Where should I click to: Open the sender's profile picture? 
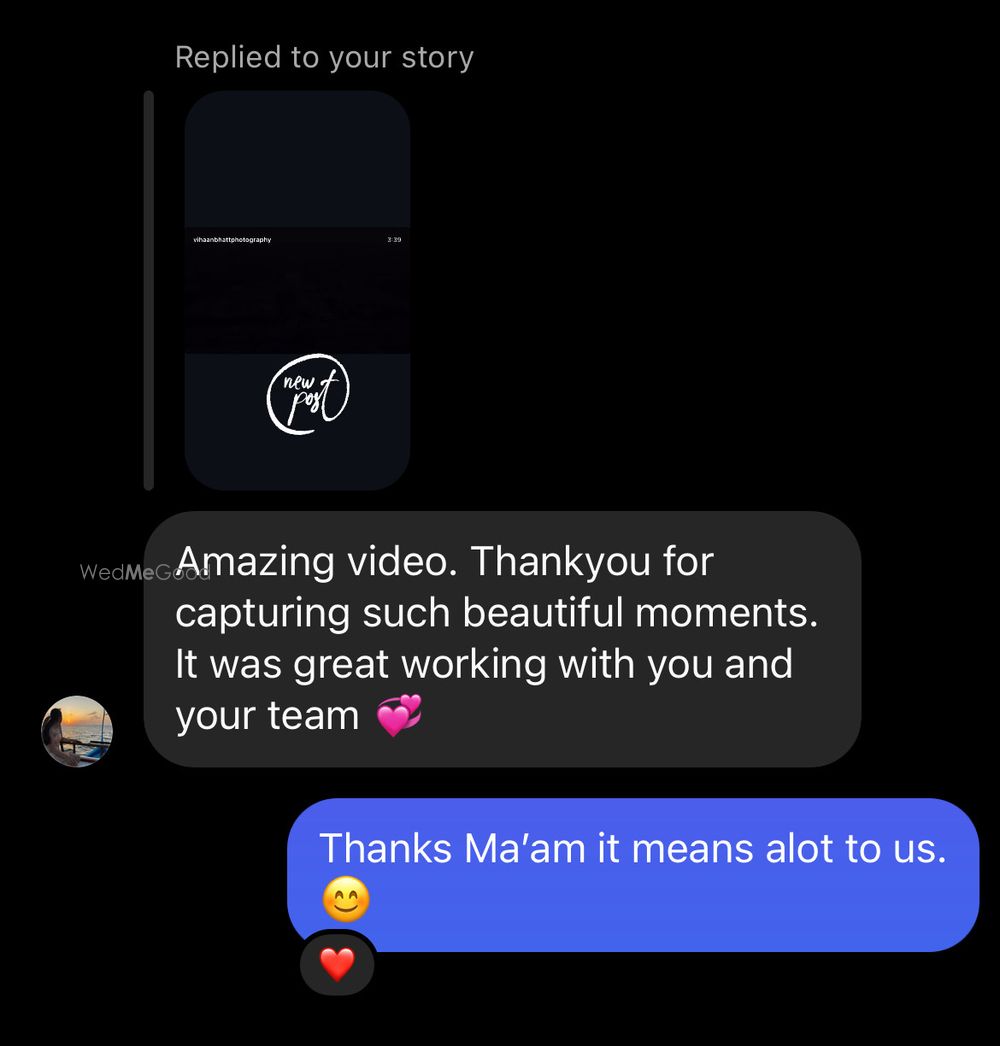[77, 731]
